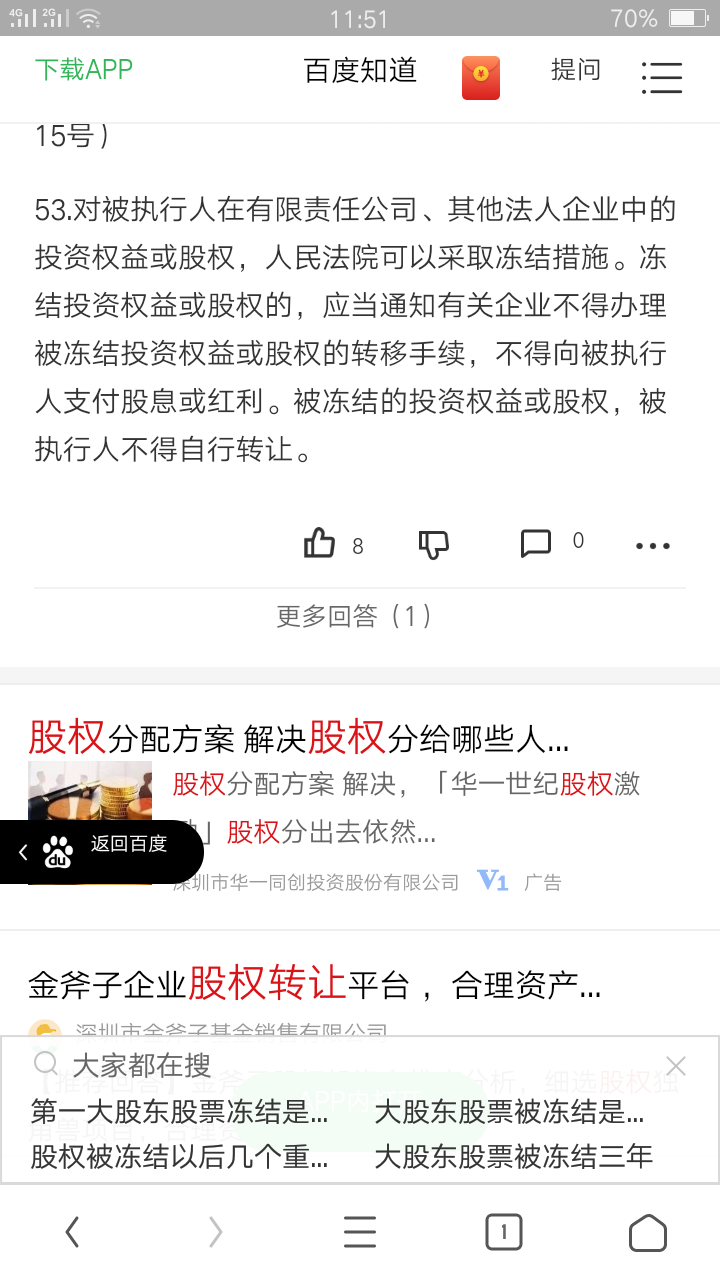This screenshot has width=720, height=1280.
Task: Open the answer's more options dots
Action: click(653, 545)
